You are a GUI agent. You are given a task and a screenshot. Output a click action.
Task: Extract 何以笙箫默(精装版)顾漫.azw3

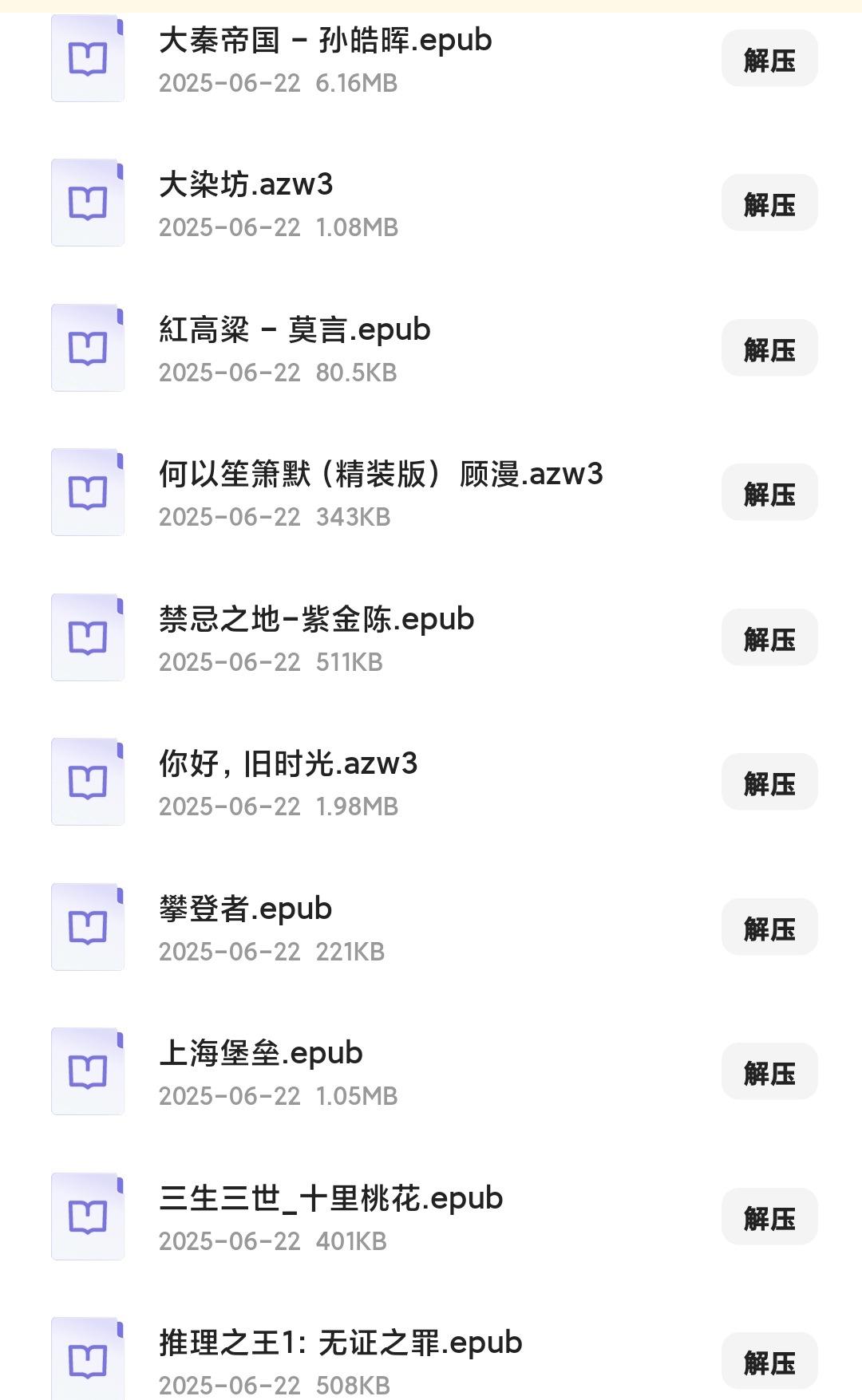[x=769, y=492]
